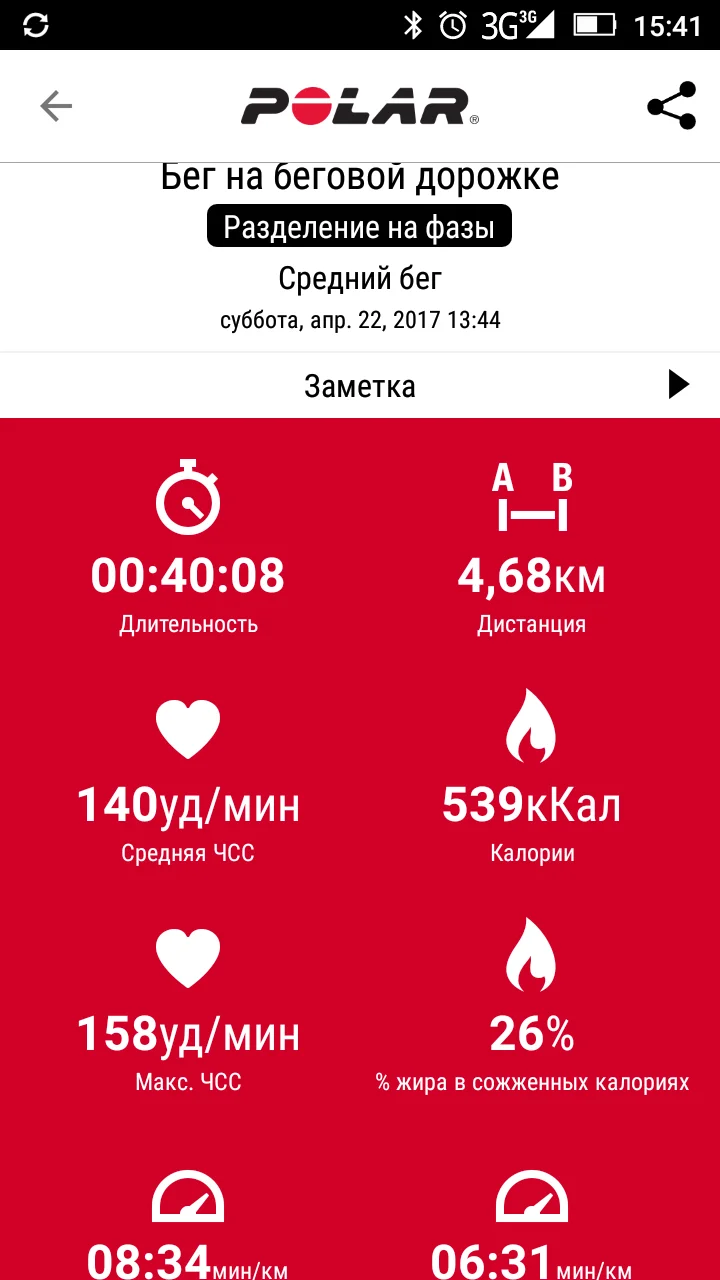Viewport: 720px width, 1280px height.
Task: Share this training session
Action: 671,106
